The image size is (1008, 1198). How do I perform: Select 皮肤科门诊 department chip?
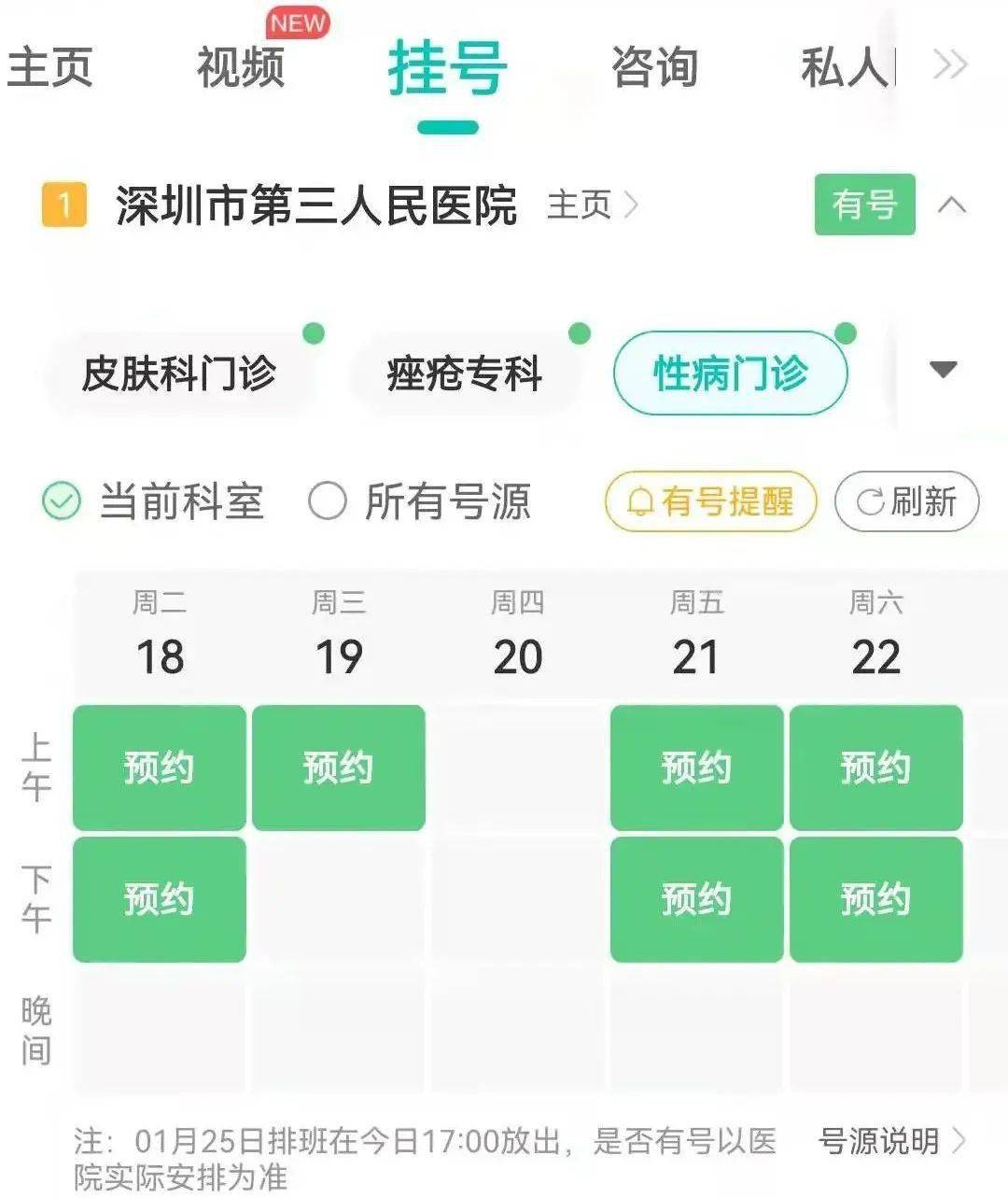(x=179, y=373)
